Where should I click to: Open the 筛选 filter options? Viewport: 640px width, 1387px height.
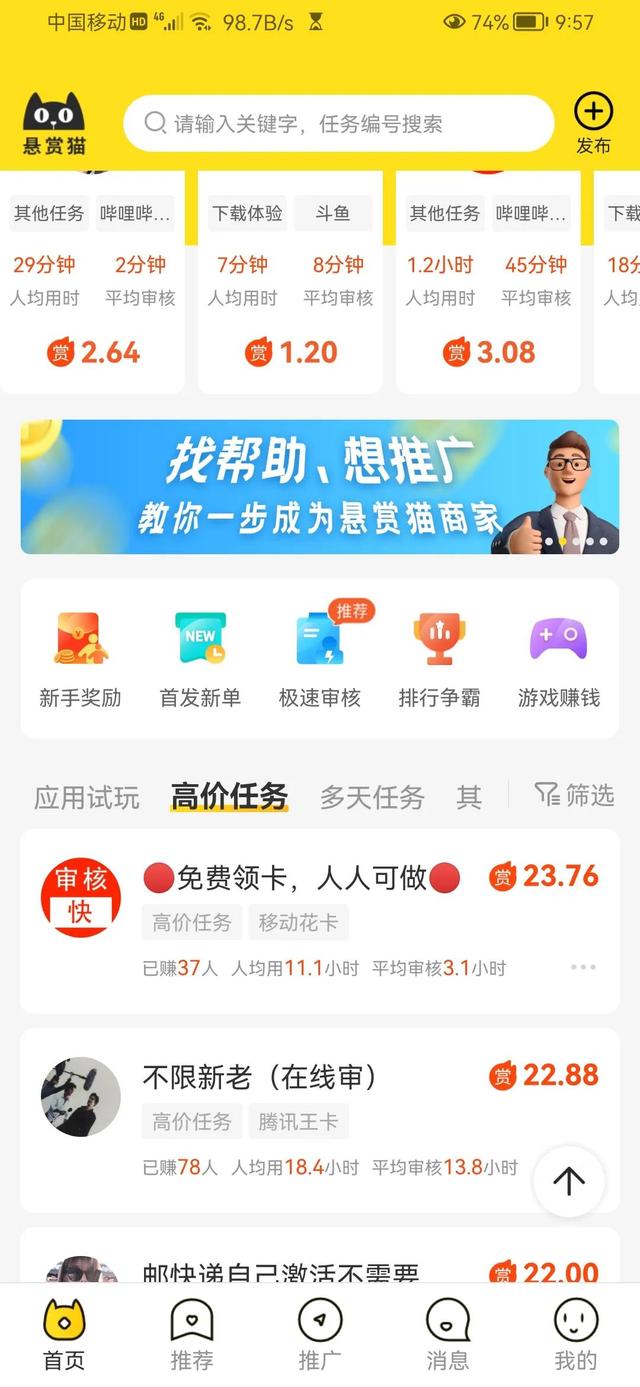click(574, 795)
